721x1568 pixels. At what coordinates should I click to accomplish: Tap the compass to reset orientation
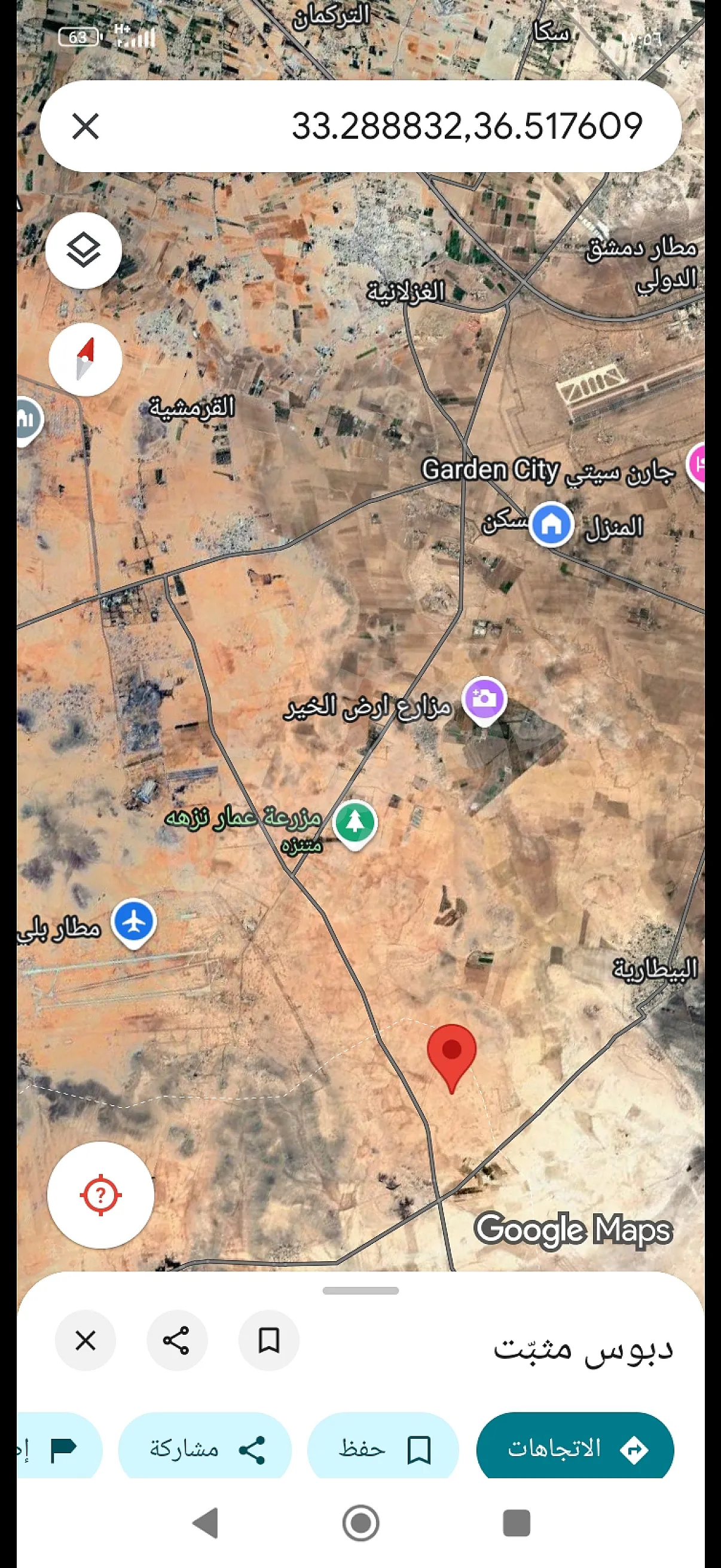tap(85, 360)
